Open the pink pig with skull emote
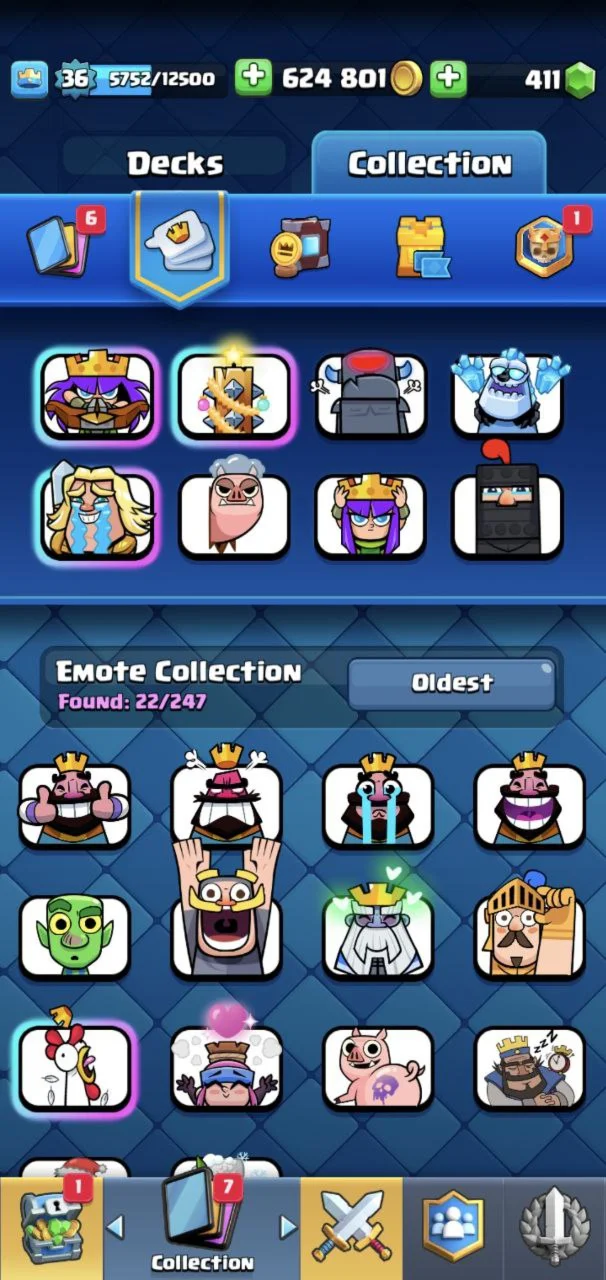This screenshot has height=1280, width=606. pyautogui.click(x=378, y=1068)
